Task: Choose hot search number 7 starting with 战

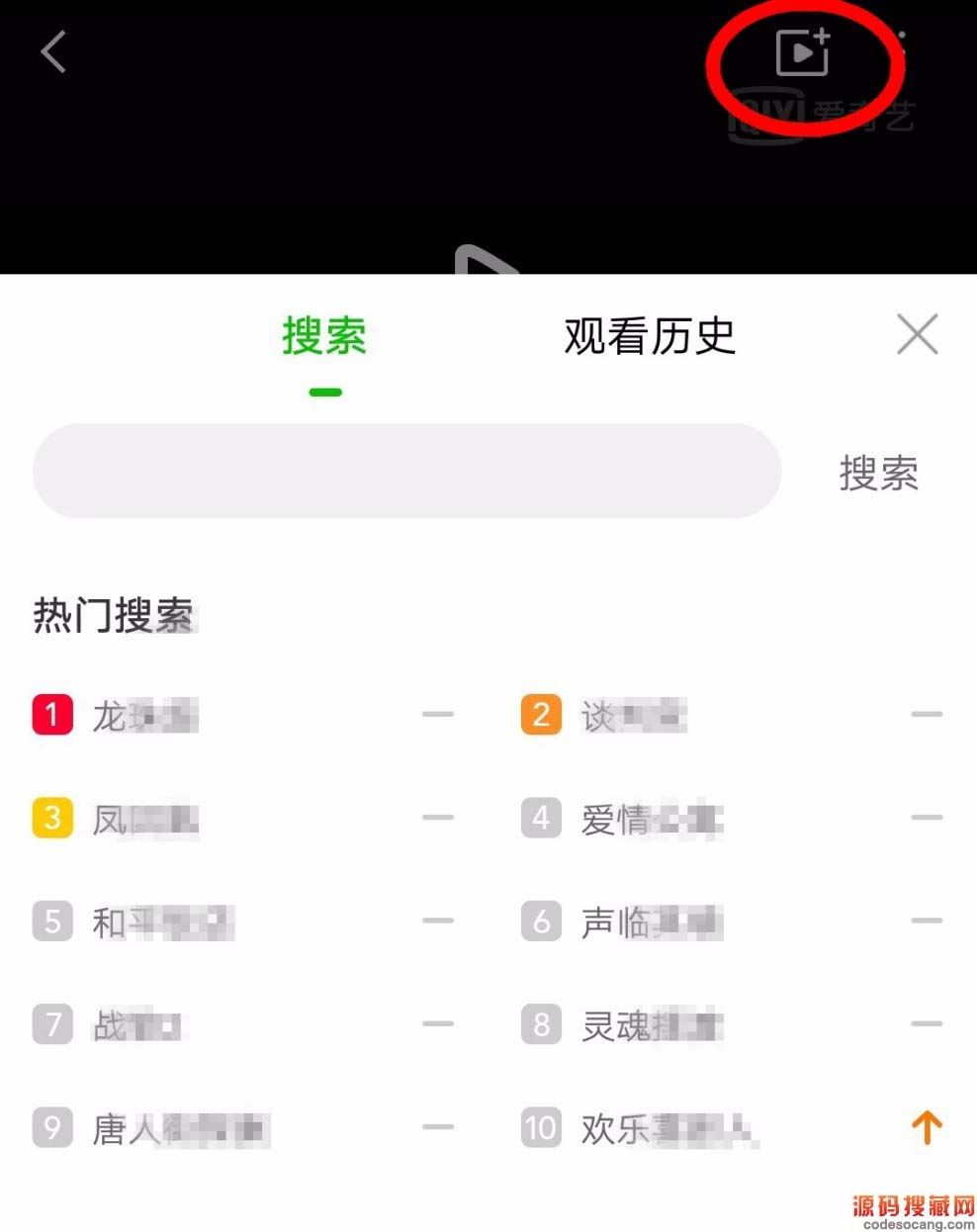Action: pos(136,1025)
